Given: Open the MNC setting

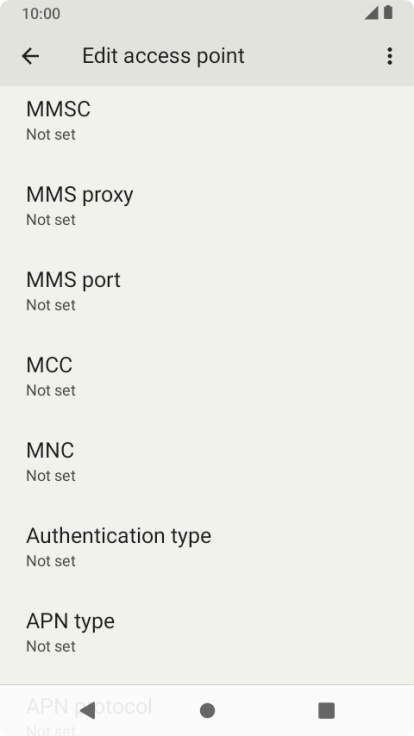Looking at the screenshot, I should 207,463.
